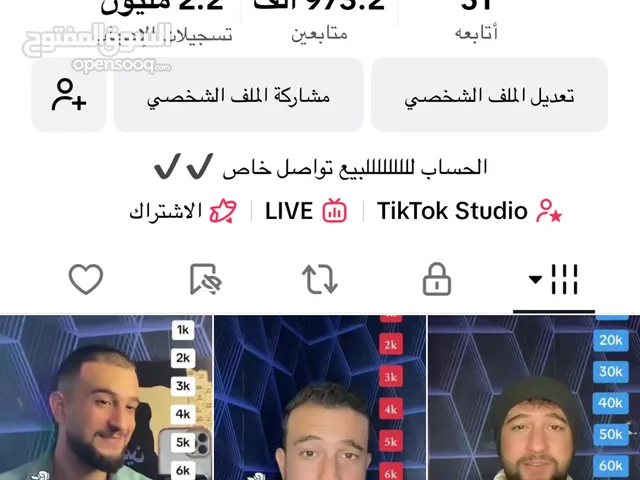Open followers count (متابعين)
640x480 pixels.
pos(318,20)
